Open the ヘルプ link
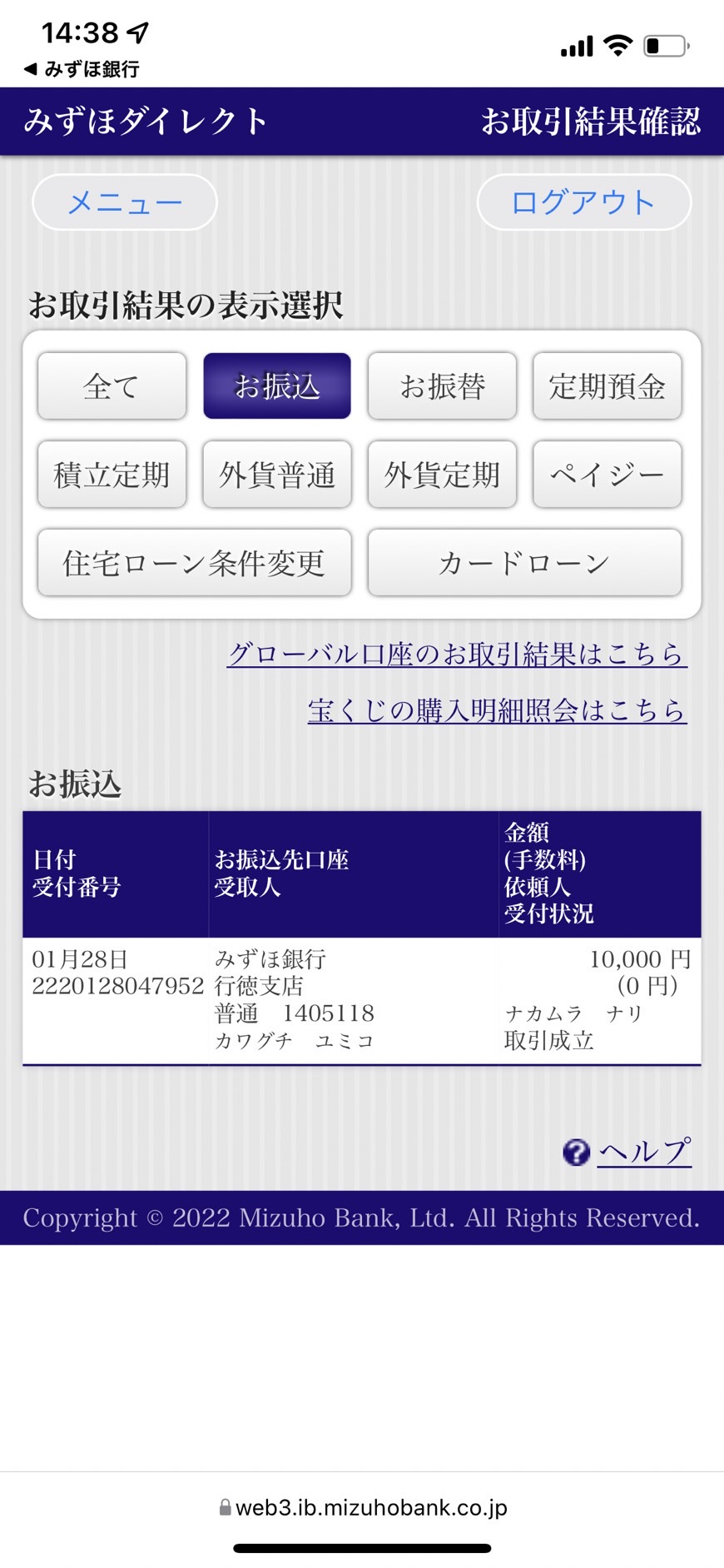 644,1152
